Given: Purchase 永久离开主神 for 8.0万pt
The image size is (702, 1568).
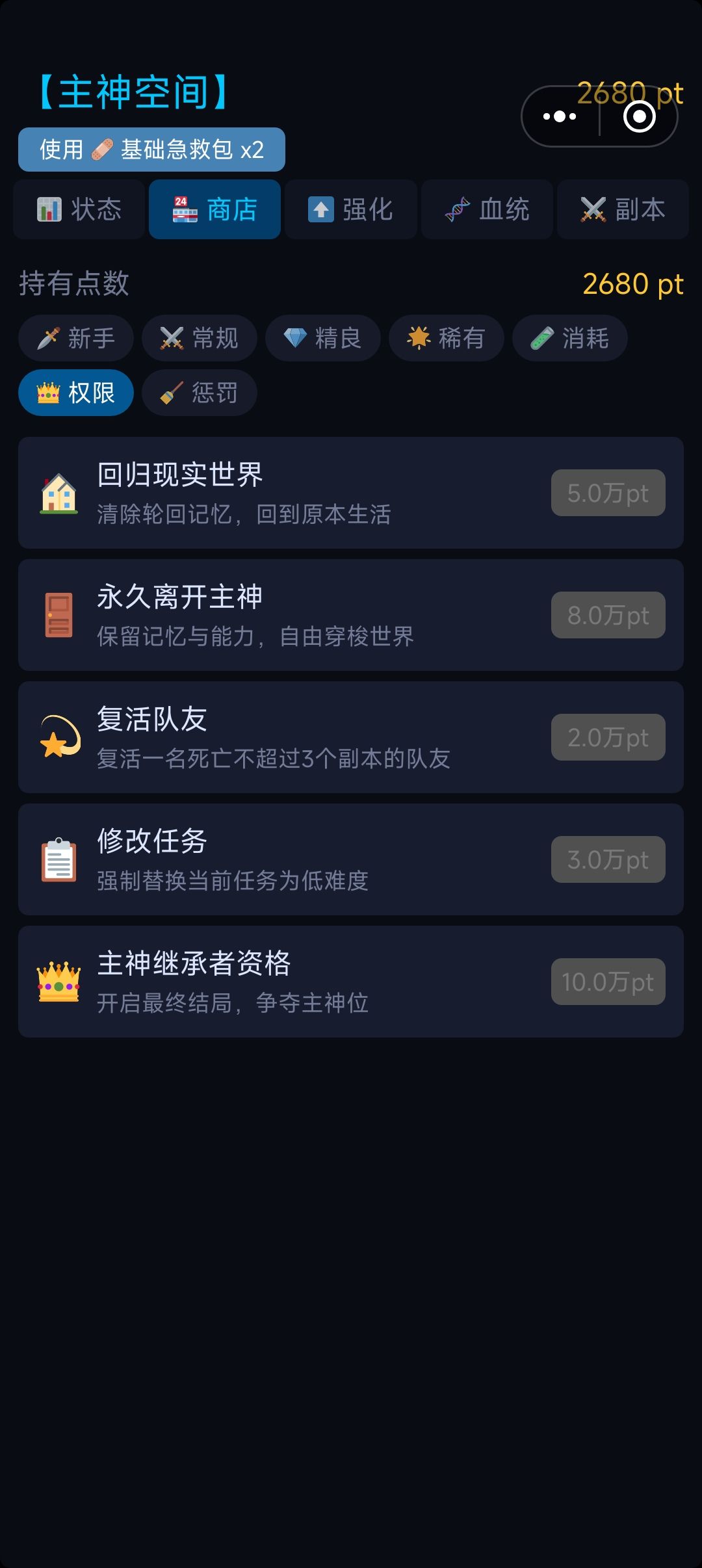Looking at the screenshot, I should (x=608, y=615).
